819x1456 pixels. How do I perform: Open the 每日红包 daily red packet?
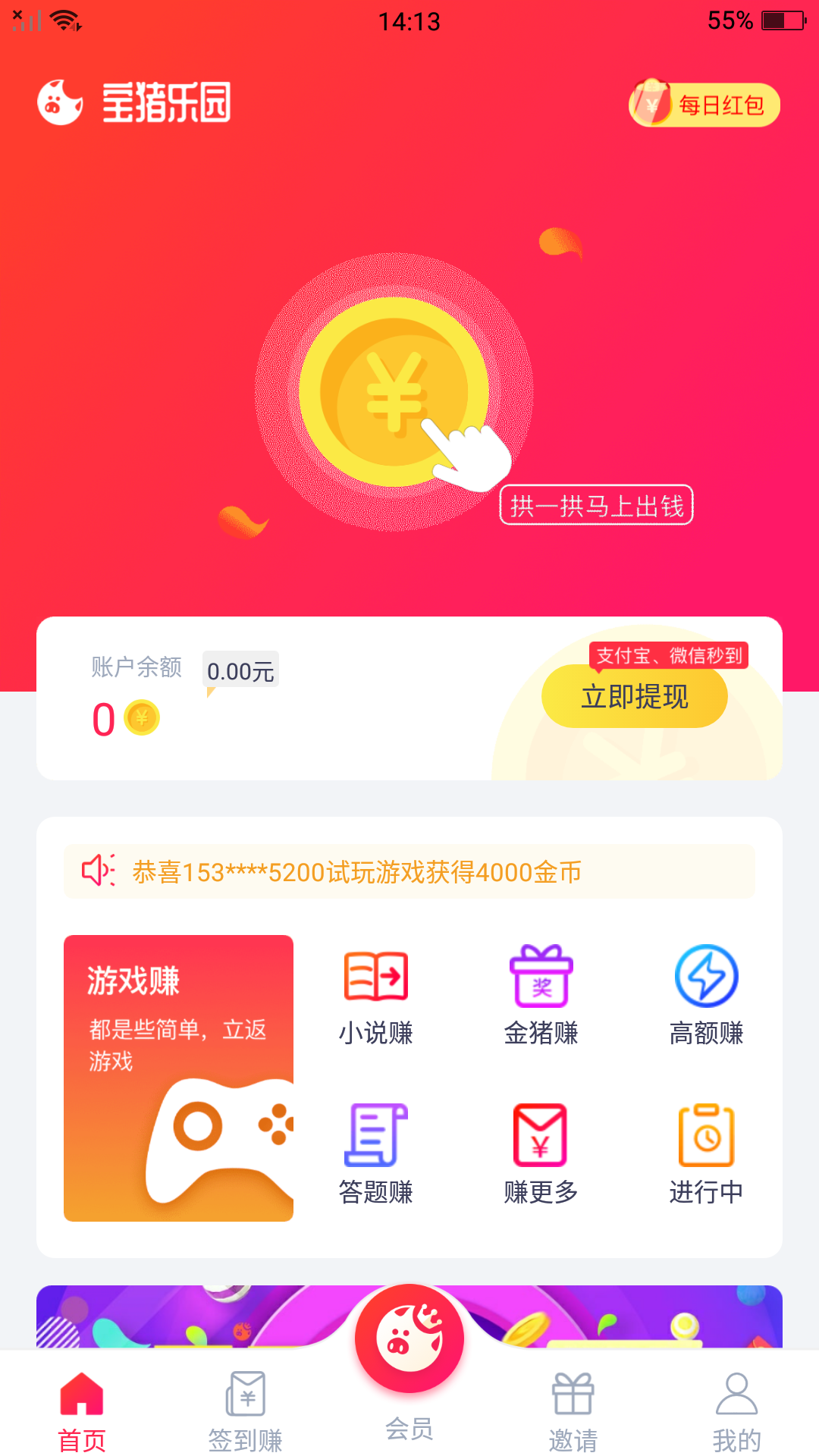[704, 104]
